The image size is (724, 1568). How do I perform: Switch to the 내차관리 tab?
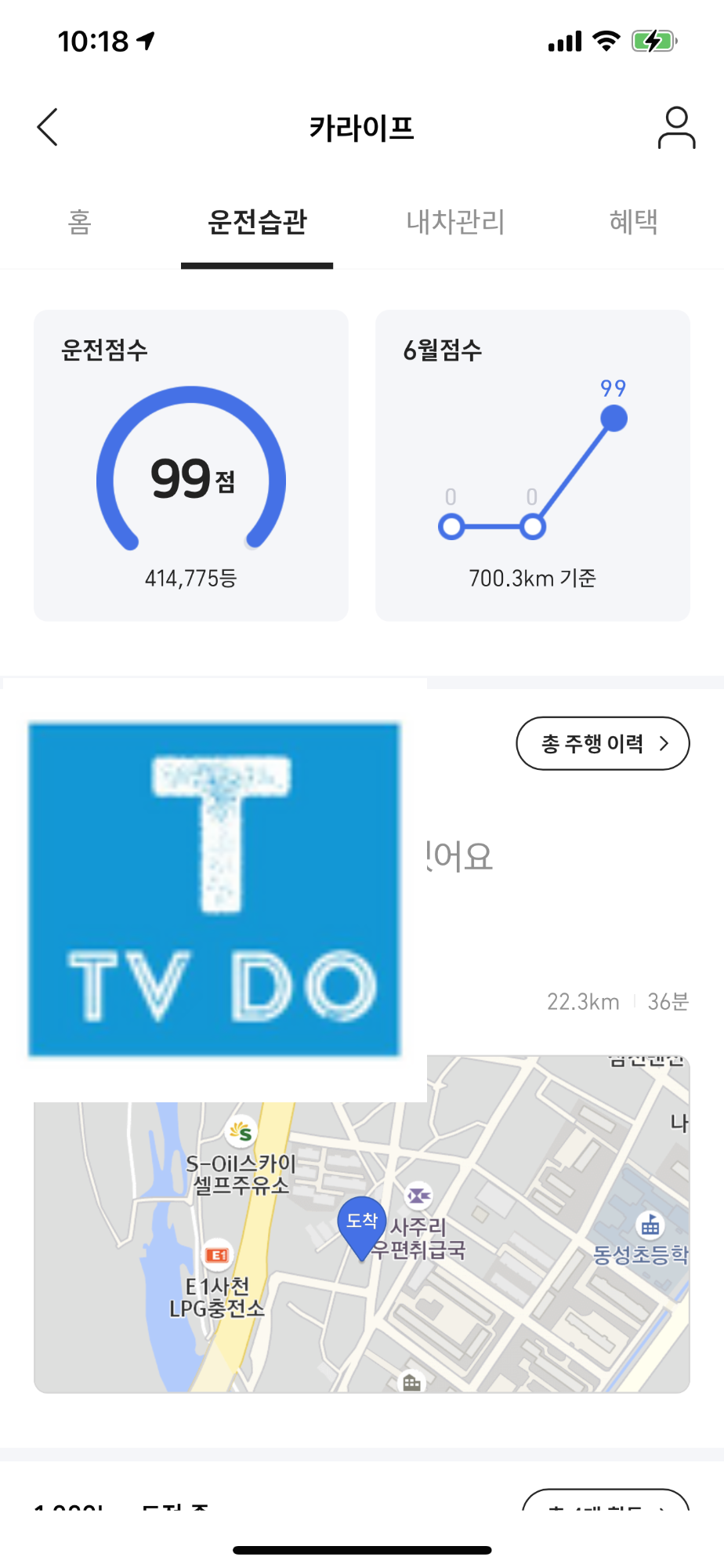455,222
